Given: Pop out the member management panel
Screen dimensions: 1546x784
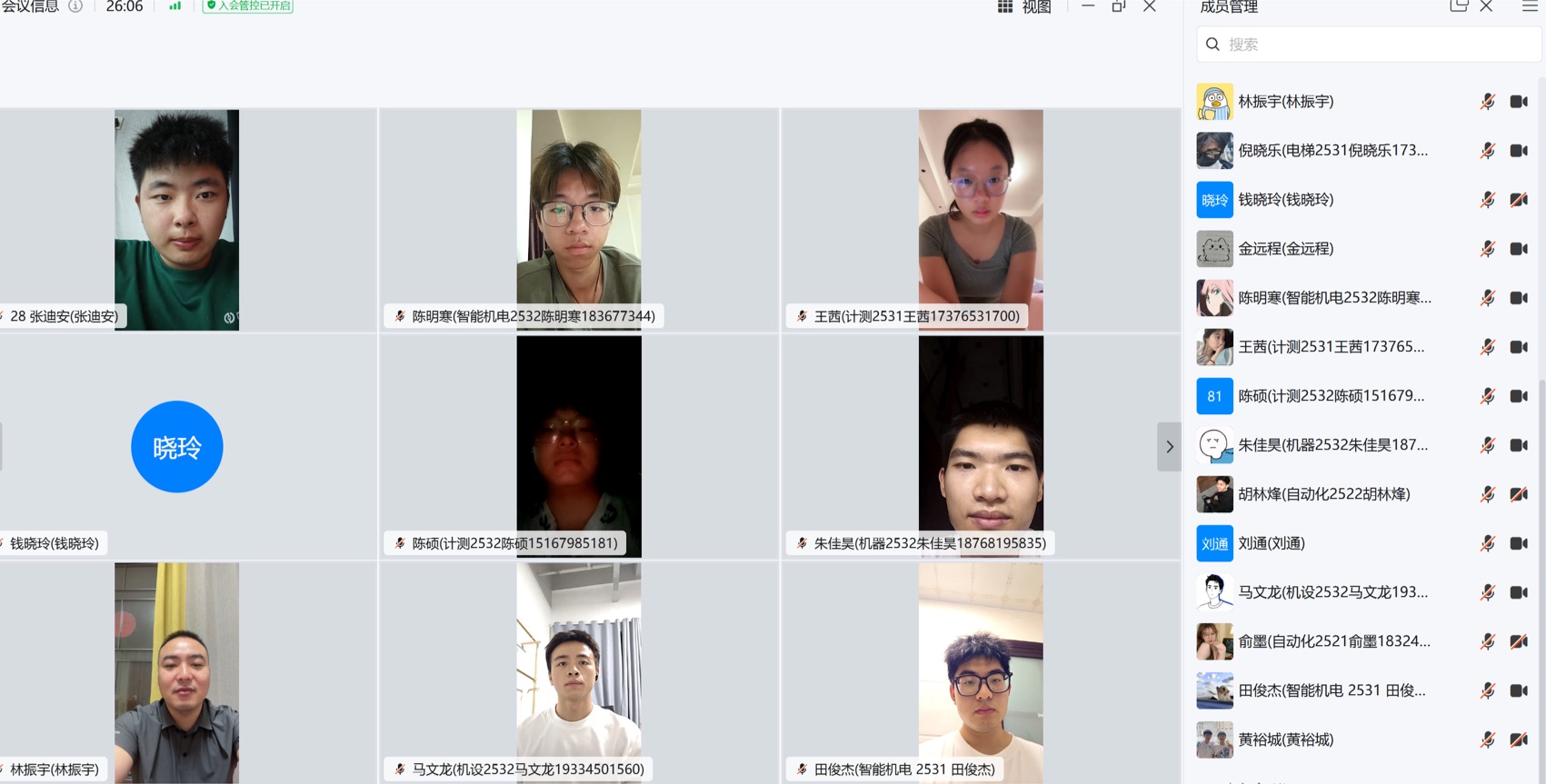Looking at the screenshot, I should pos(1459,6).
